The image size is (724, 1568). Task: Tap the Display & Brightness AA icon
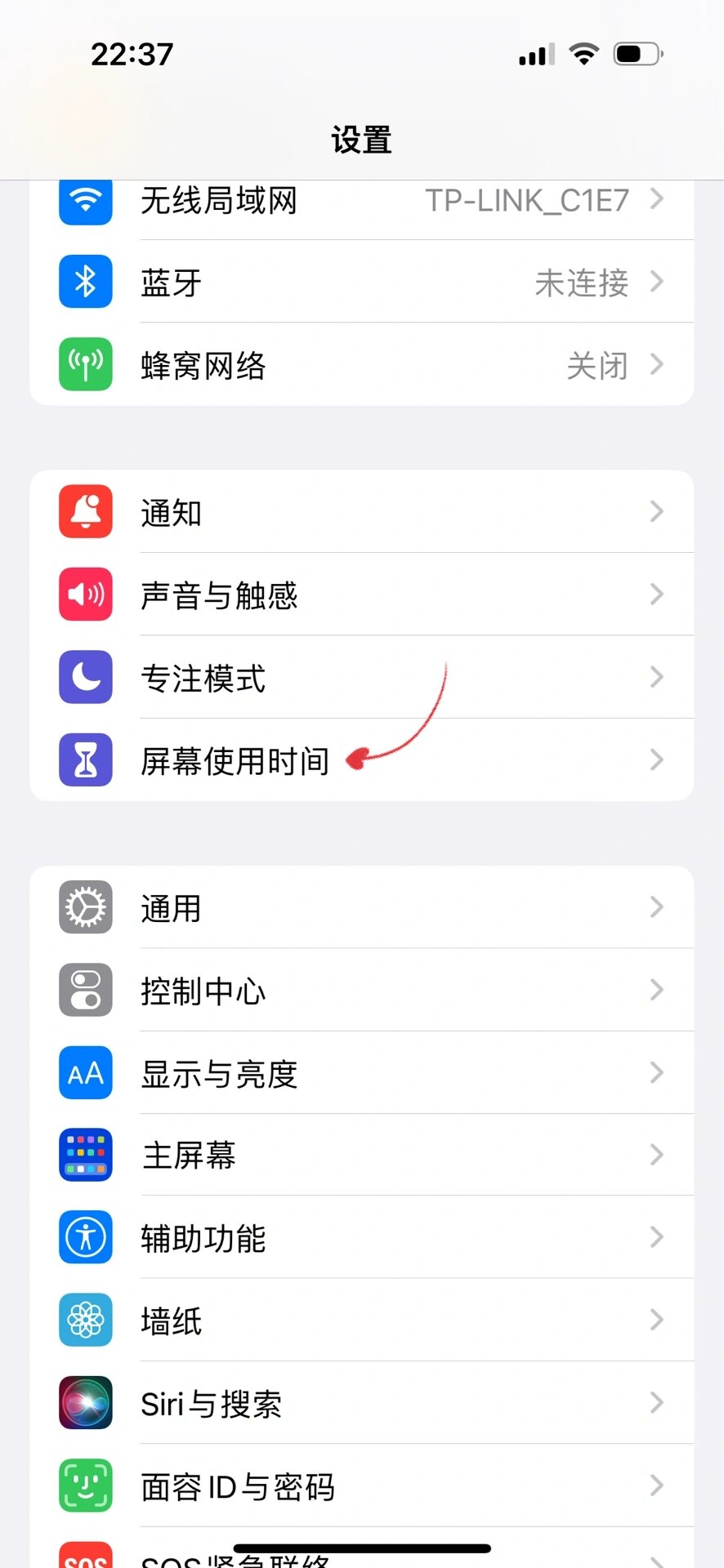point(85,1074)
